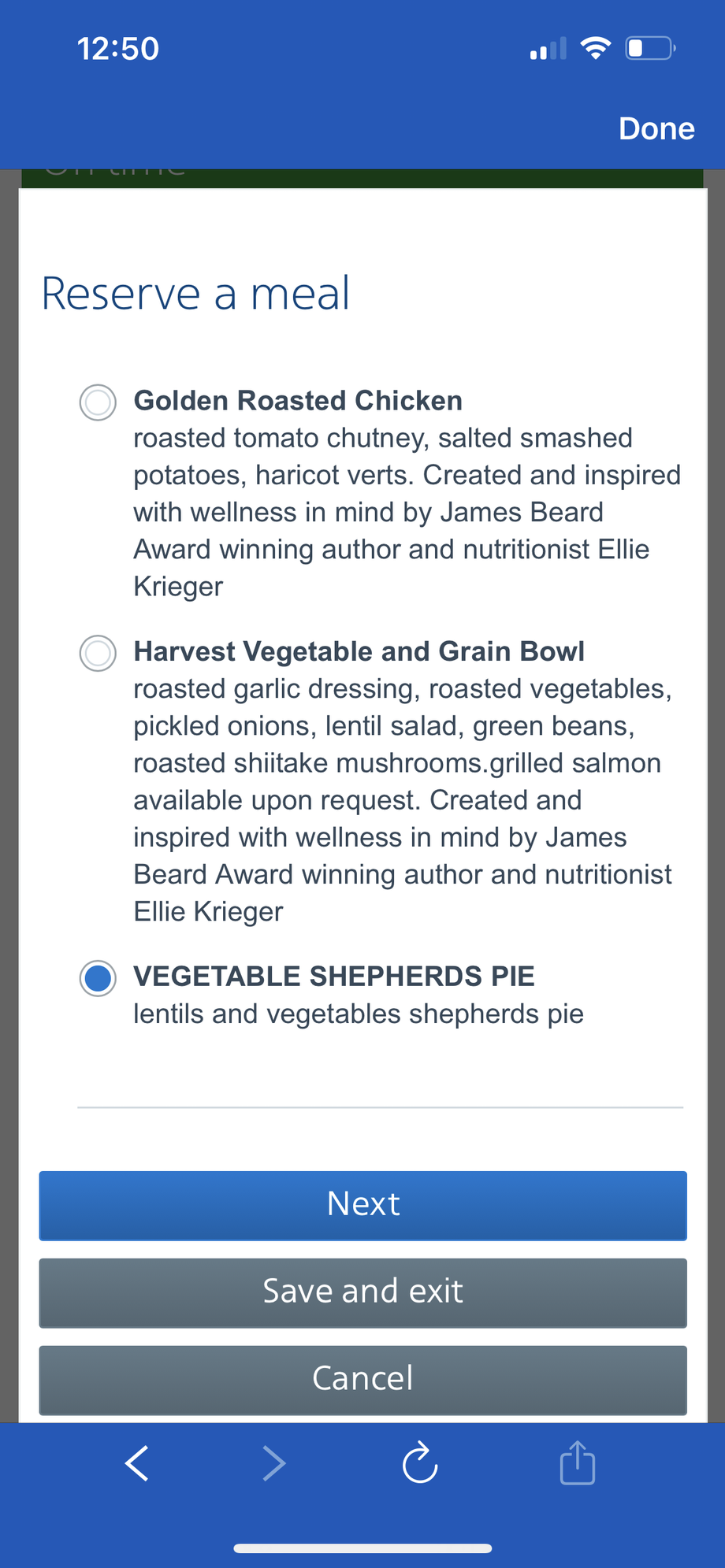Image resolution: width=725 pixels, height=1568 pixels.
Task: Tap the Golden Roasted Chicken title text
Action: 298,401
